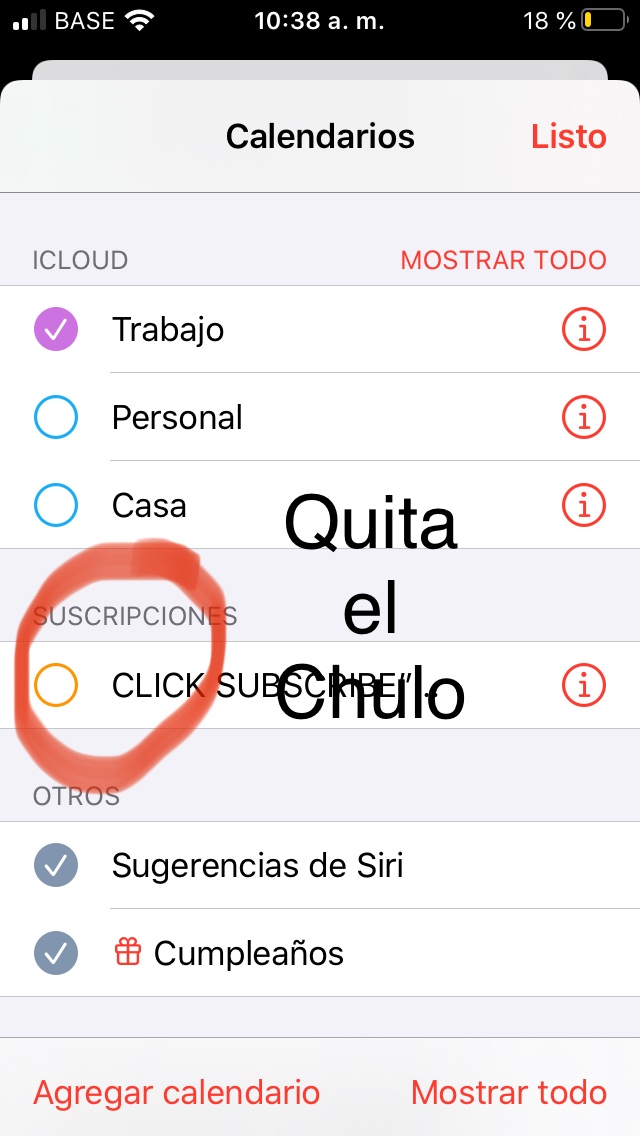Viewport: 640px width, 1136px height.
Task: Select the Casa calendar checkbox
Action: (56, 505)
